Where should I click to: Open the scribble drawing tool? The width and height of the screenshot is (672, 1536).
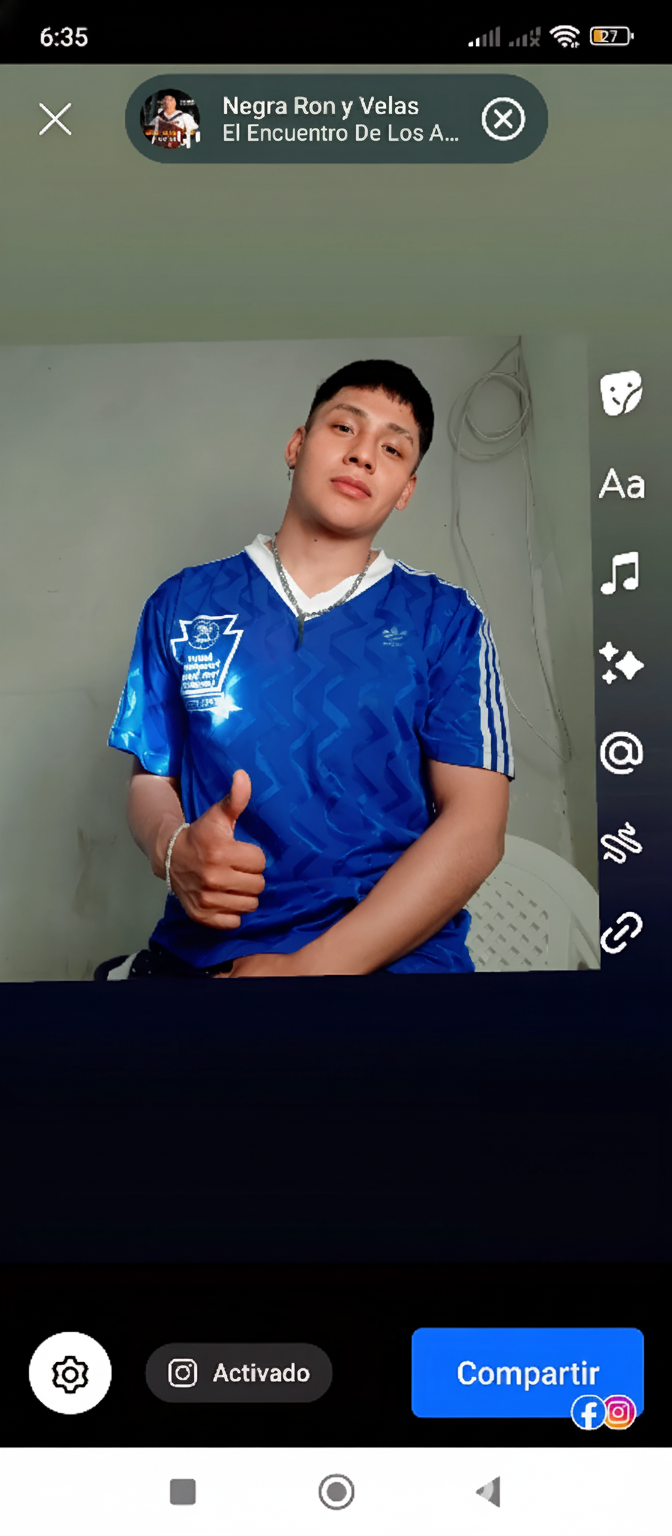[621, 844]
